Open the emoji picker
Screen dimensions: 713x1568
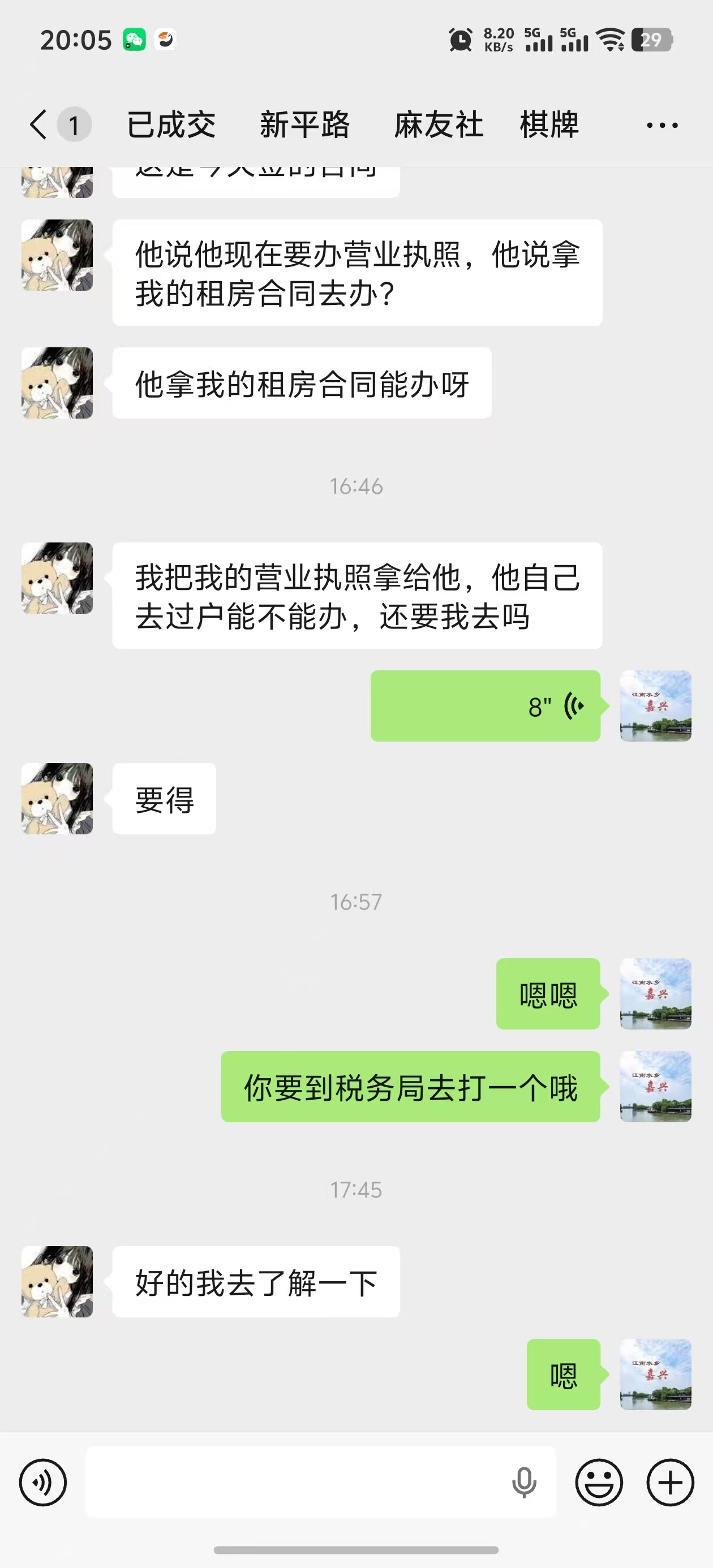coord(600,1483)
